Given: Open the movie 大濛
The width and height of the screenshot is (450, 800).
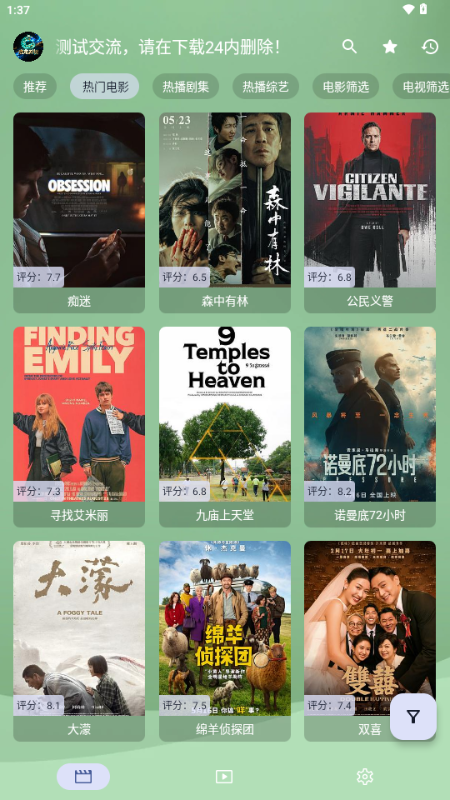Looking at the screenshot, I should click(x=79, y=641).
